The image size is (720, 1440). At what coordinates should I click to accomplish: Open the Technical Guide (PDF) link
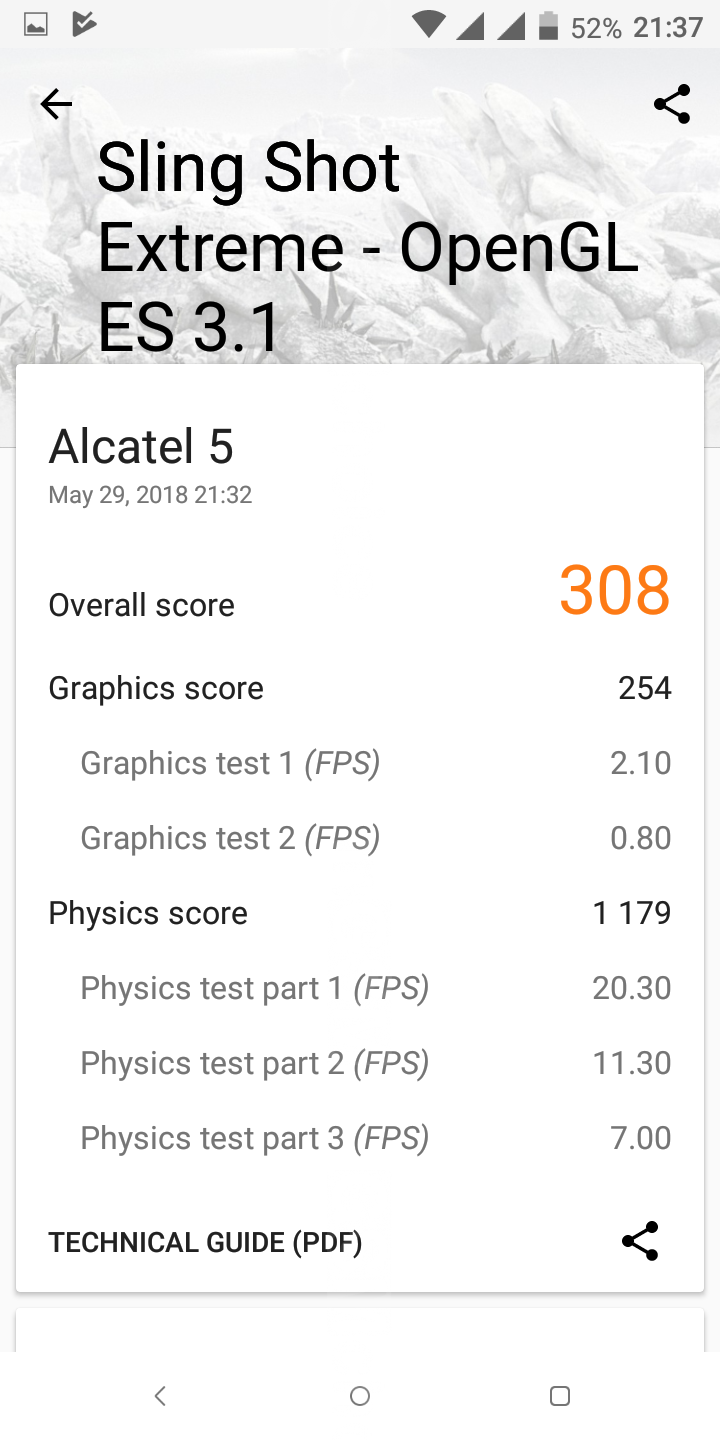tap(205, 1242)
